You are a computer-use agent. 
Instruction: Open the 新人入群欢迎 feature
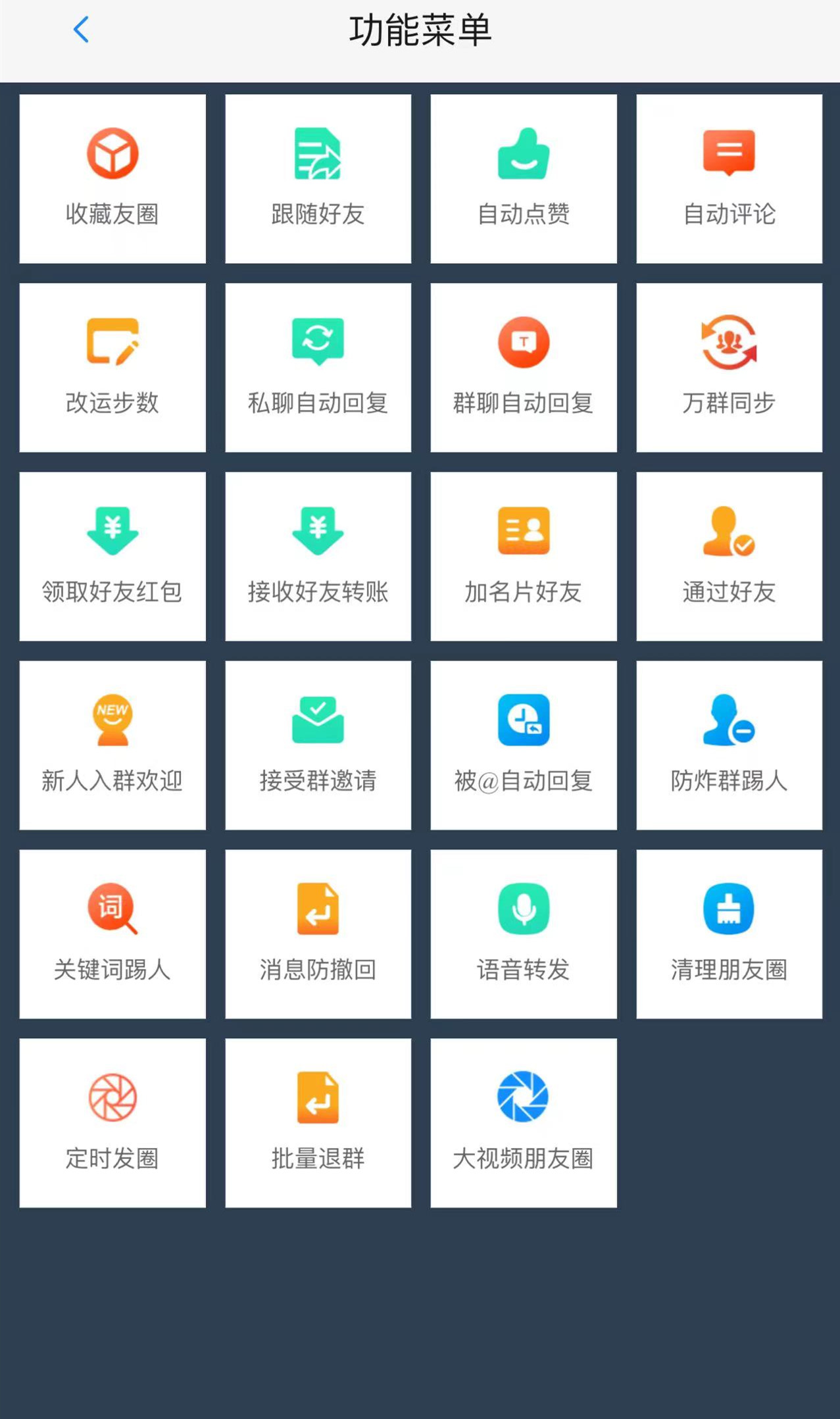[112, 745]
